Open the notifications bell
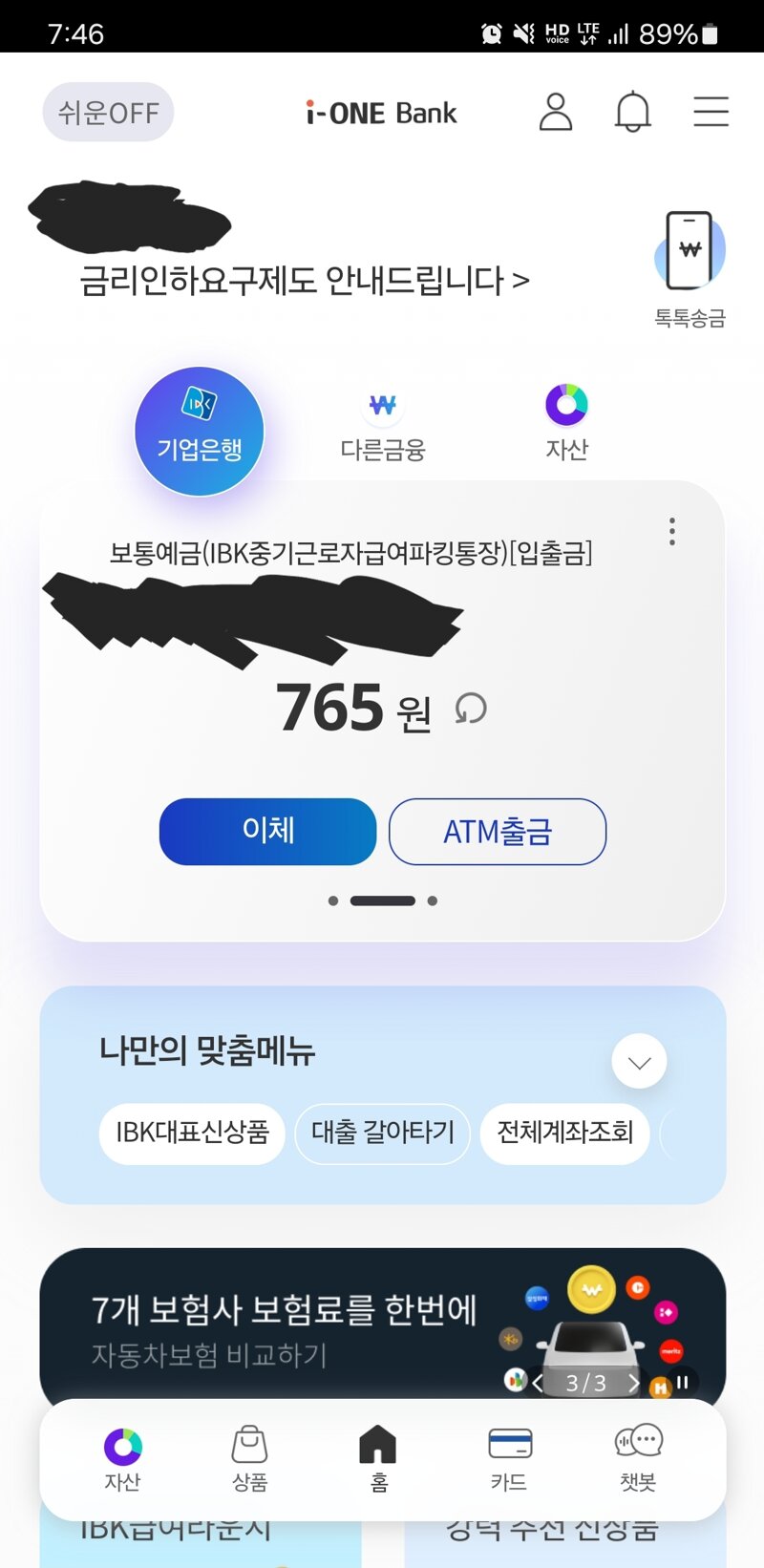Image resolution: width=764 pixels, height=1568 pixels. (x=632, y=113)
